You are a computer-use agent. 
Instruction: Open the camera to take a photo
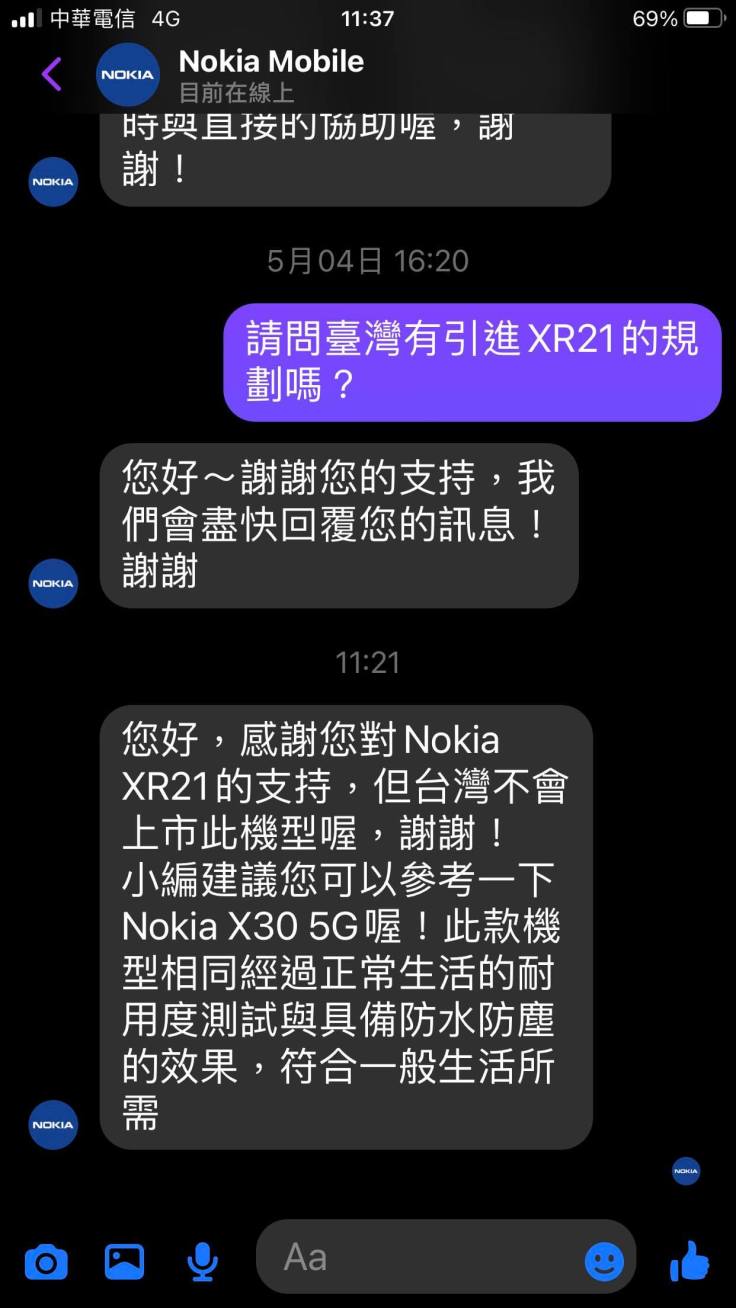(46, 1261)
